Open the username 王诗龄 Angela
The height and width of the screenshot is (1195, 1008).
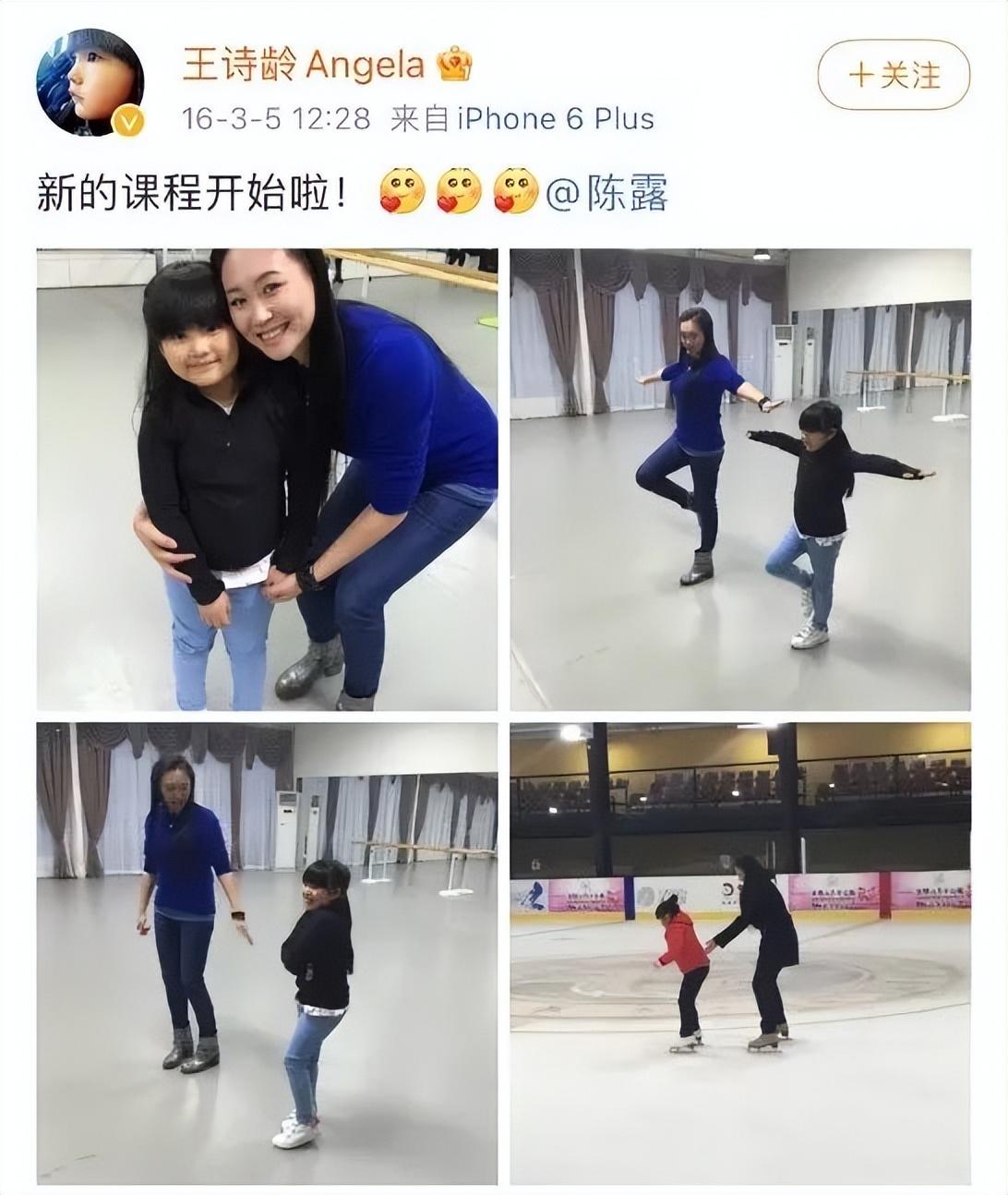coord(303,65)
